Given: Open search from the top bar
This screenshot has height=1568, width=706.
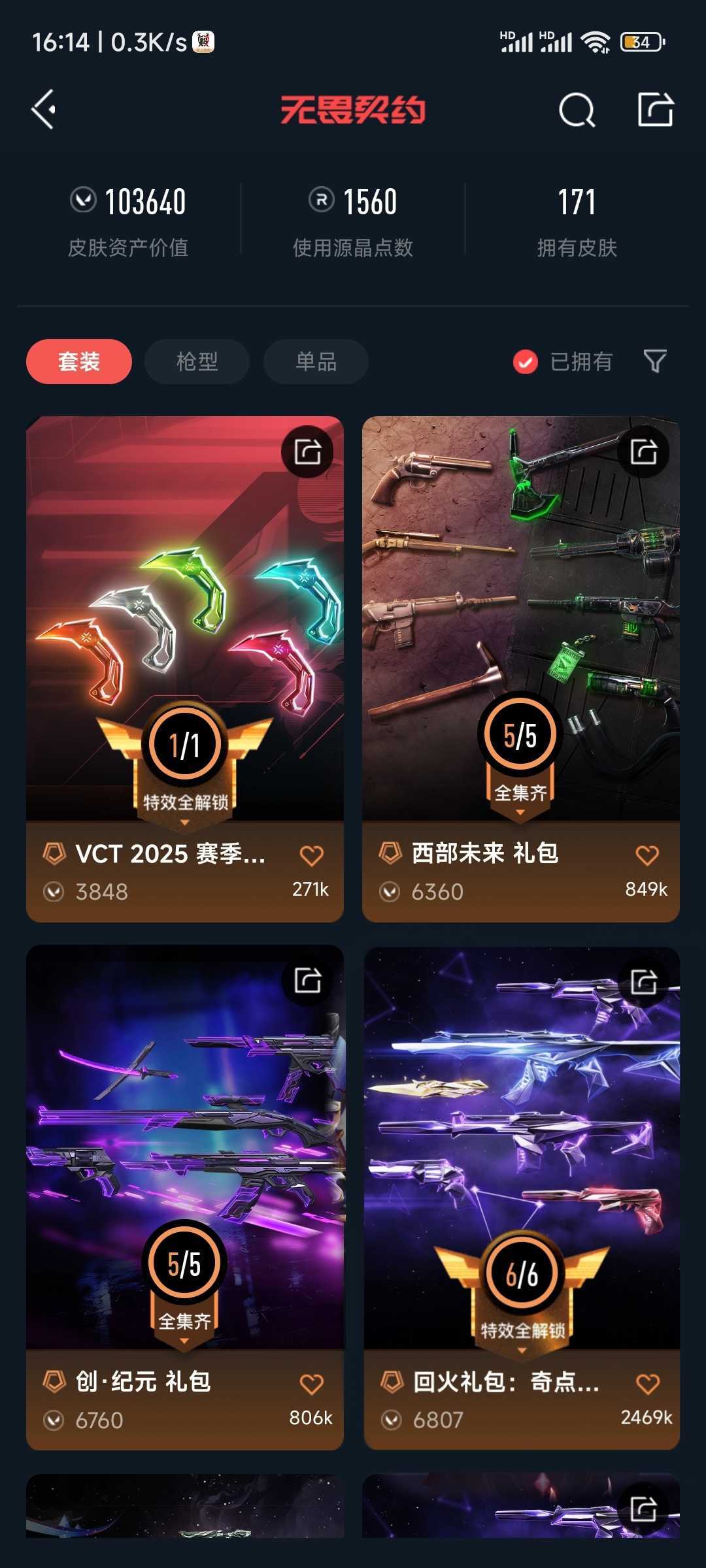Looking at the screenshot, I should pos(577,110).
